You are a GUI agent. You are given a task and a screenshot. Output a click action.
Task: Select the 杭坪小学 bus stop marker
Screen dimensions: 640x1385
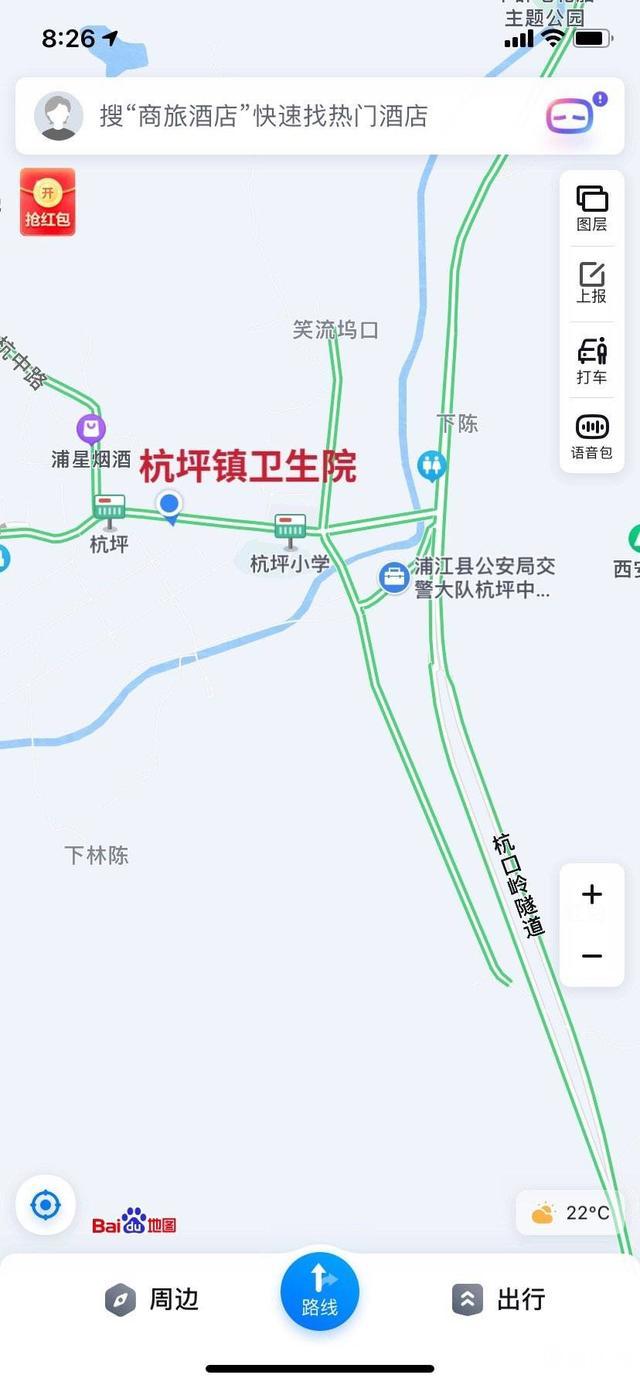290,528
